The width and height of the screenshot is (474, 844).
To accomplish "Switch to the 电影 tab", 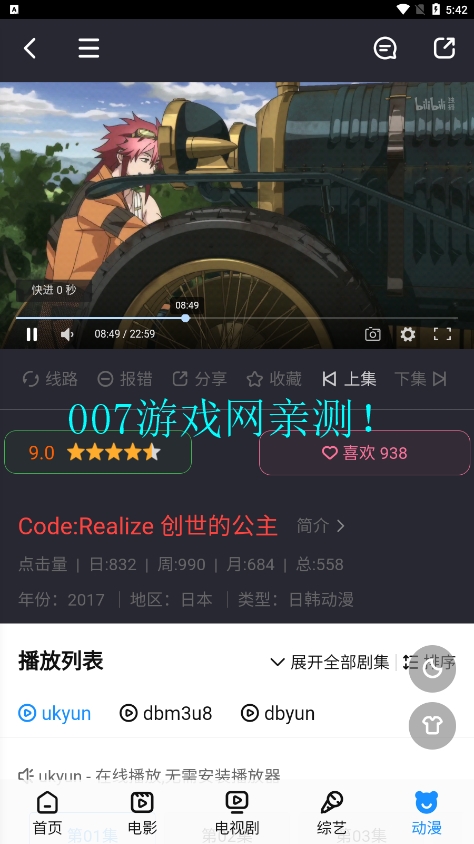I will click(x=142, y=813).
